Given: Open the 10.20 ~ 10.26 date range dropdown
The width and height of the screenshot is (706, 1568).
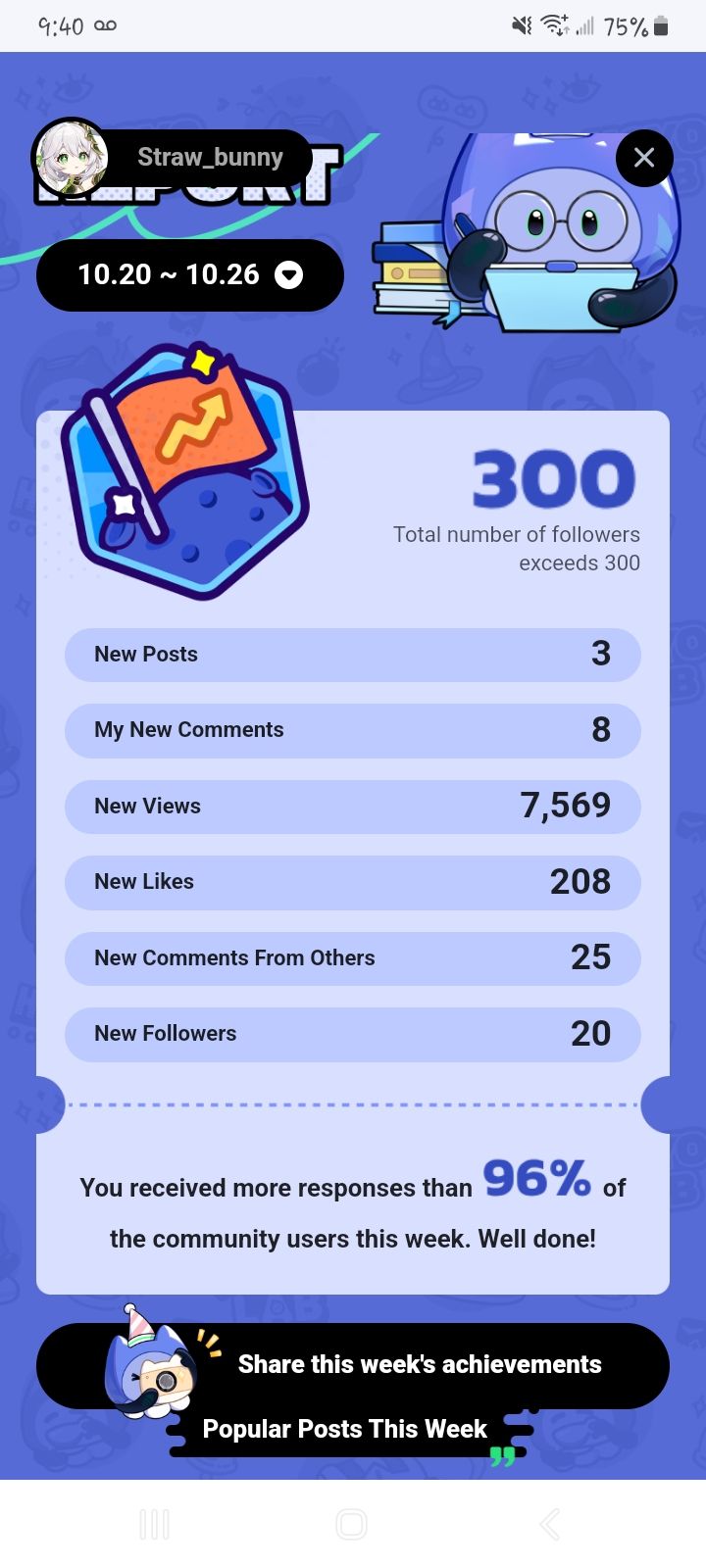Looking at the screenshot, I should click(190, 274).
